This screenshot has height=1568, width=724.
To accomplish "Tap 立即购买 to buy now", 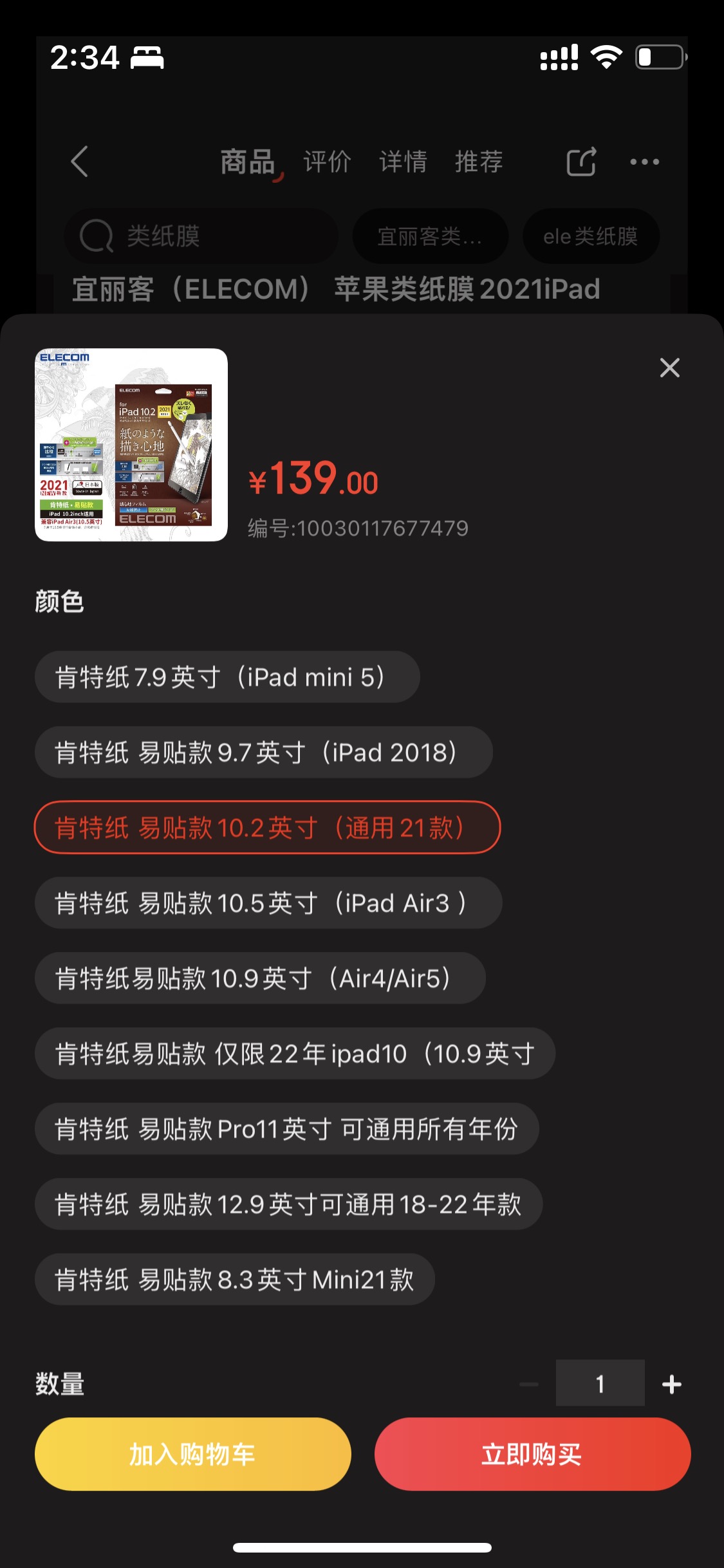I will click(531, 1453).
